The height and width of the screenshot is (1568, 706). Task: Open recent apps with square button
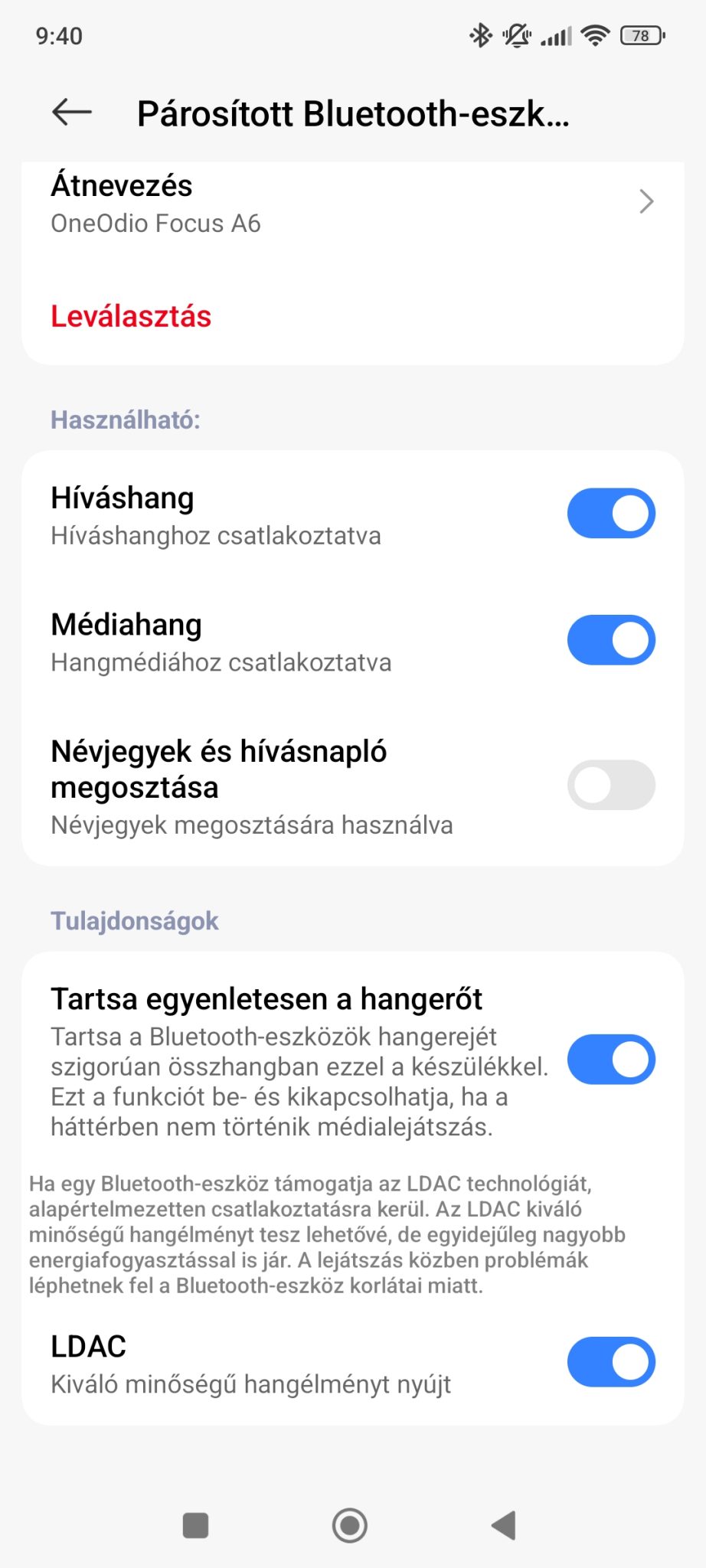196,1525
